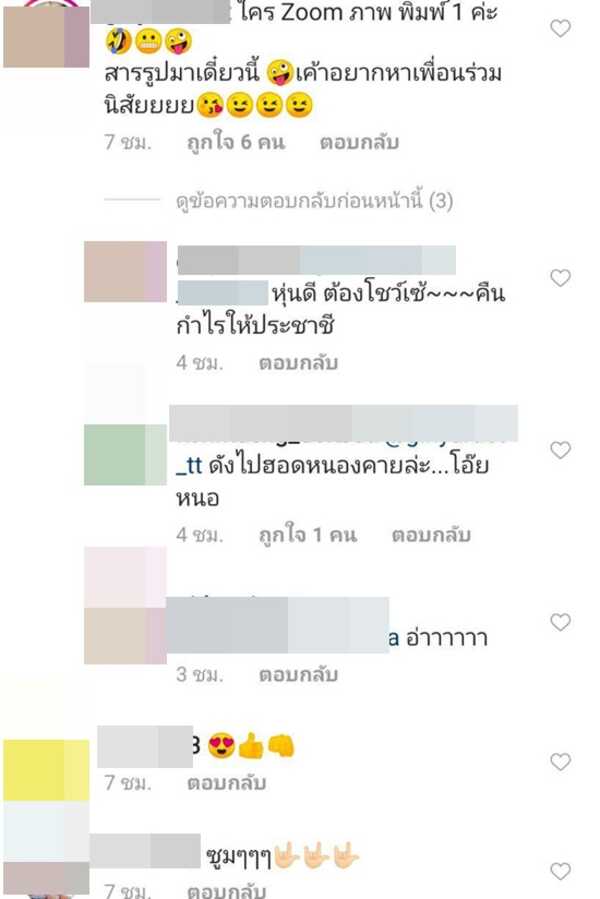
Task: Reply to the heart-eyes emoji comment
Action: (226, 784)
